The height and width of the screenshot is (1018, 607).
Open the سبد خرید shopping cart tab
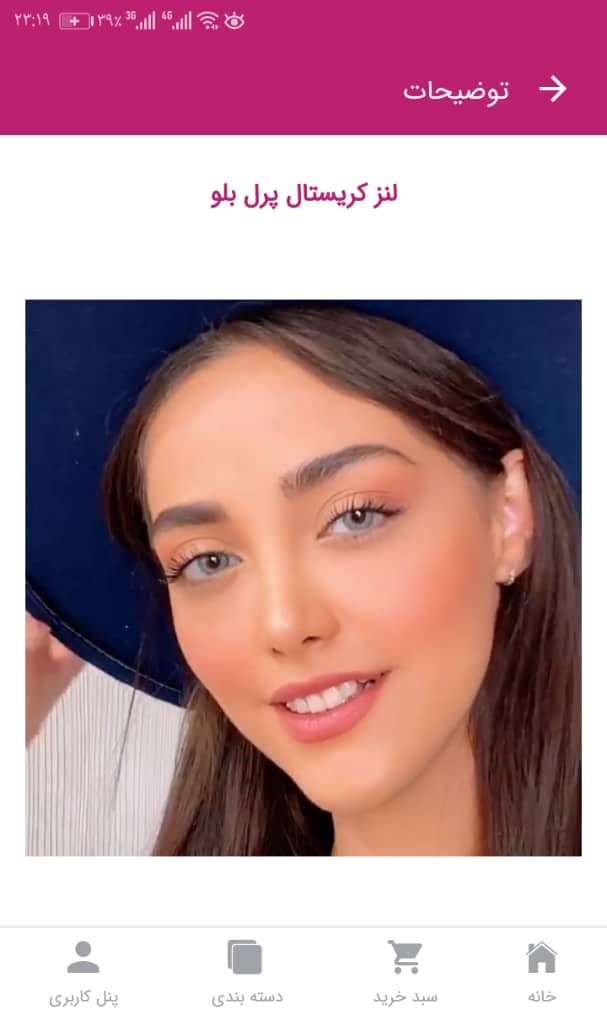pyautogui.click(x=405, y=971)
